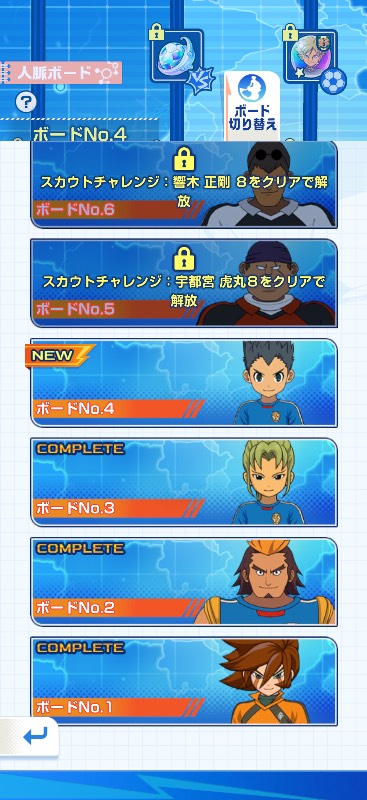This screenshot has width=367, height=800.
Task: Tap the ボード切り替え board switch button
Action: coord(252,106)
